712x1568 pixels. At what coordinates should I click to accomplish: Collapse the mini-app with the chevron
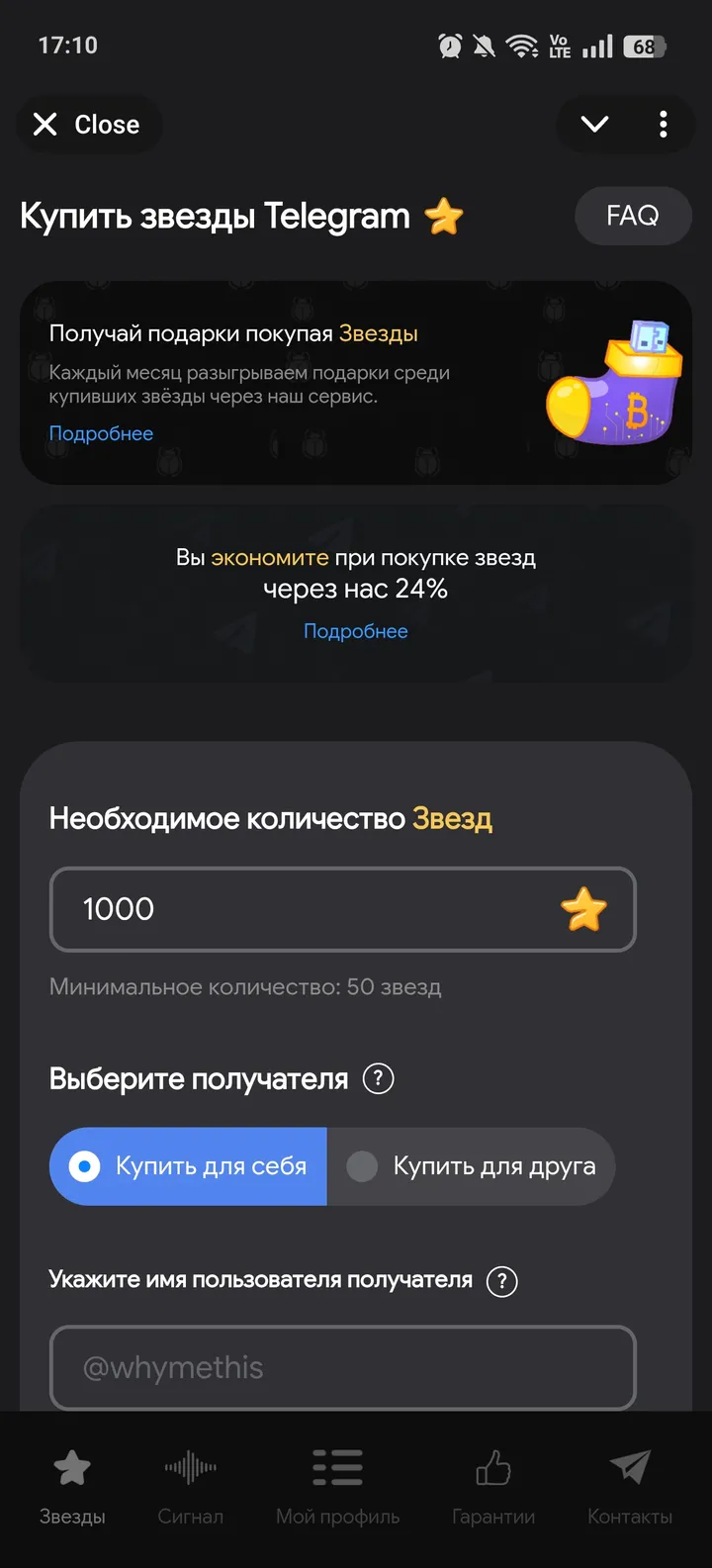(593, 124)
